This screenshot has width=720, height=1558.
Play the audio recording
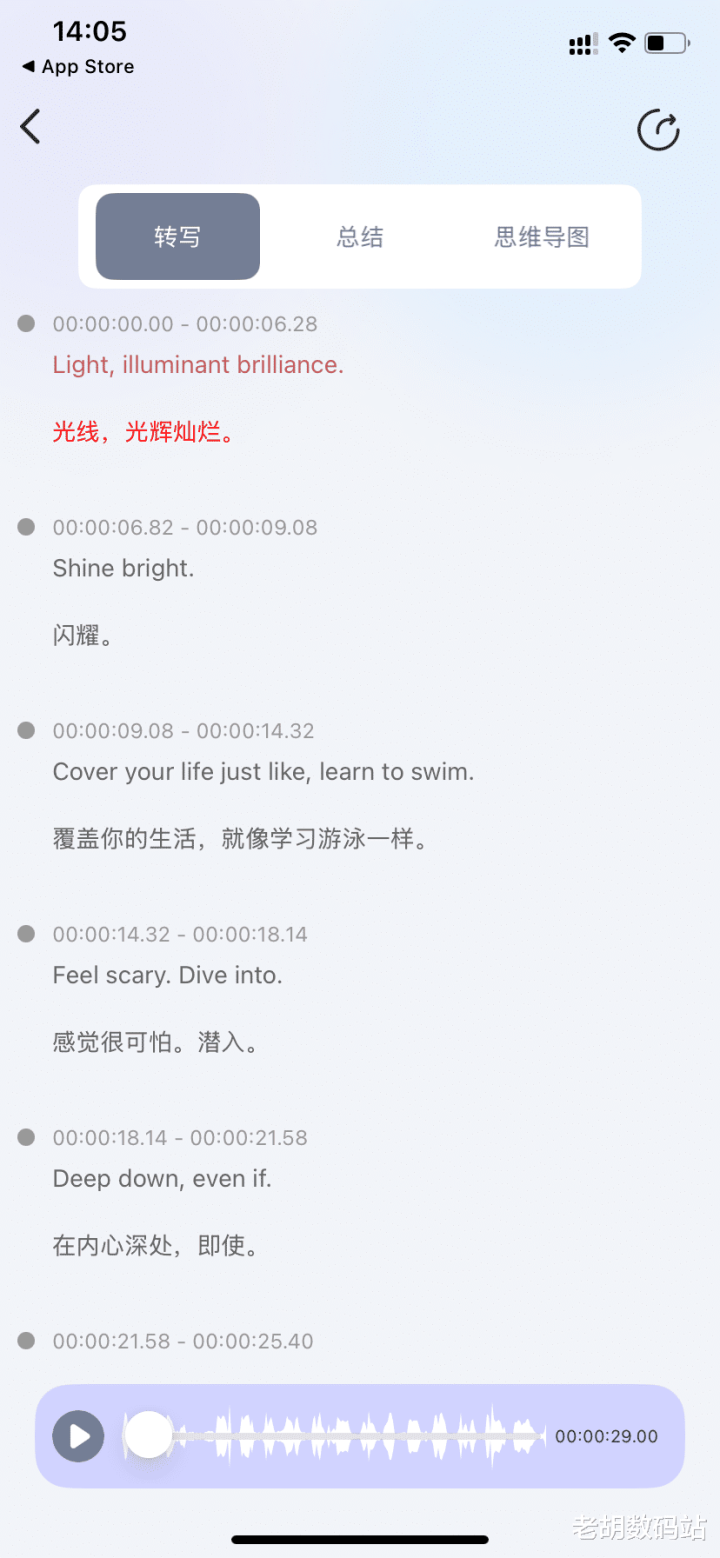click(79, 1436)
